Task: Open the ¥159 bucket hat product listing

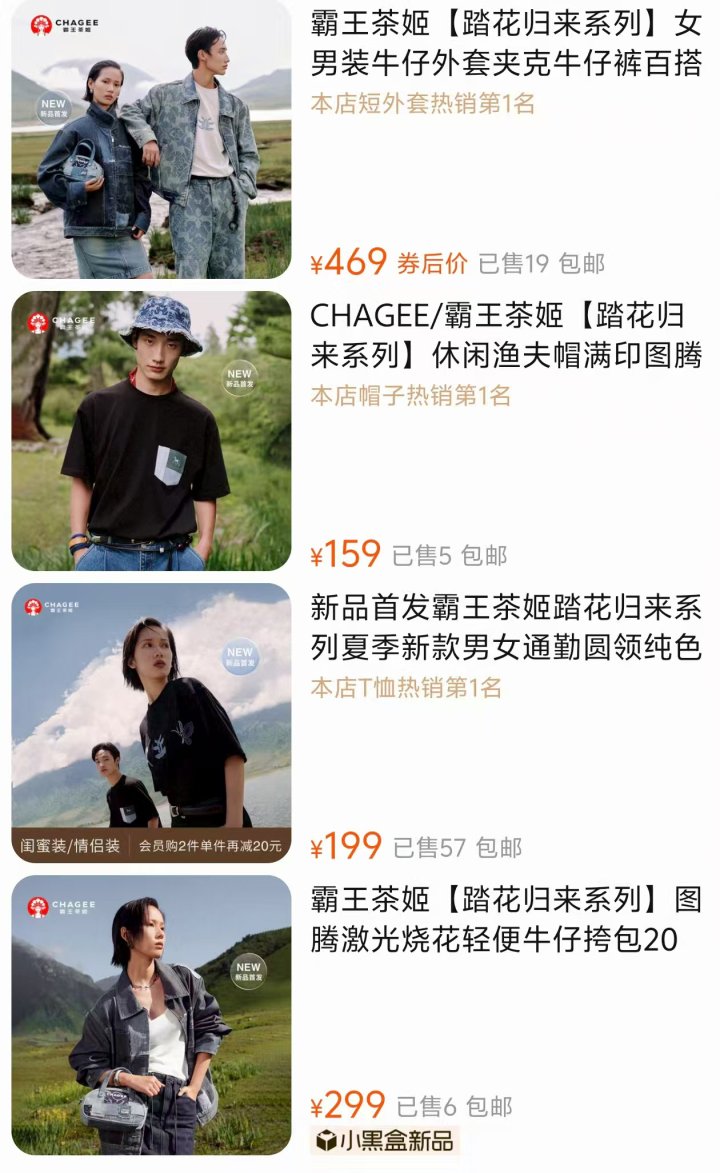Action: point(505,334)
